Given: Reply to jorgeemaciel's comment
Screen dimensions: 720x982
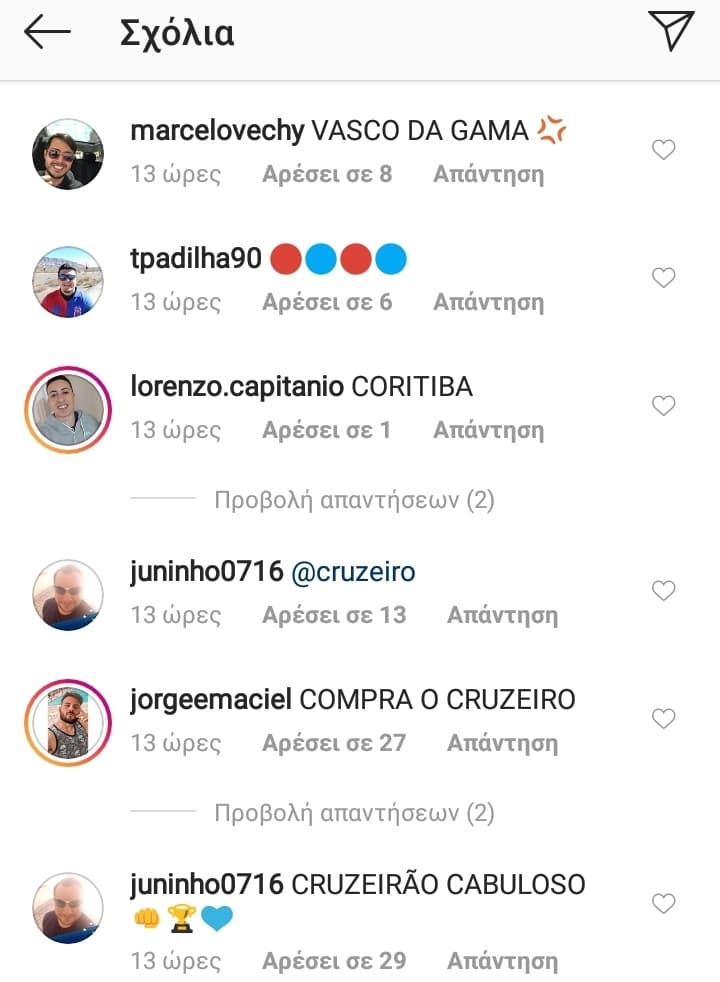Looking at the screenshot, I should click(502, 743).
